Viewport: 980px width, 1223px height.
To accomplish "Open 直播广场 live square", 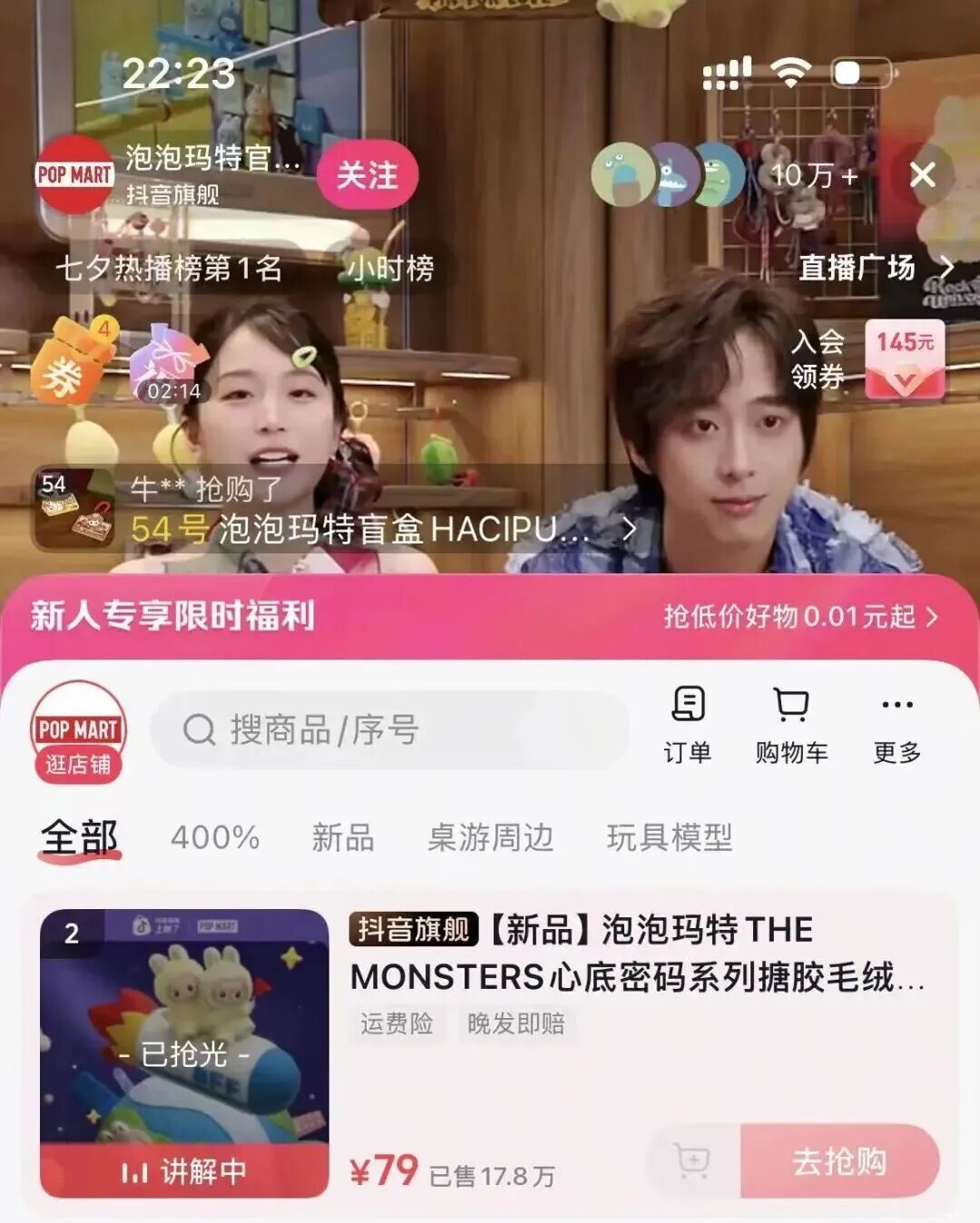I will (x=873, y=268).
